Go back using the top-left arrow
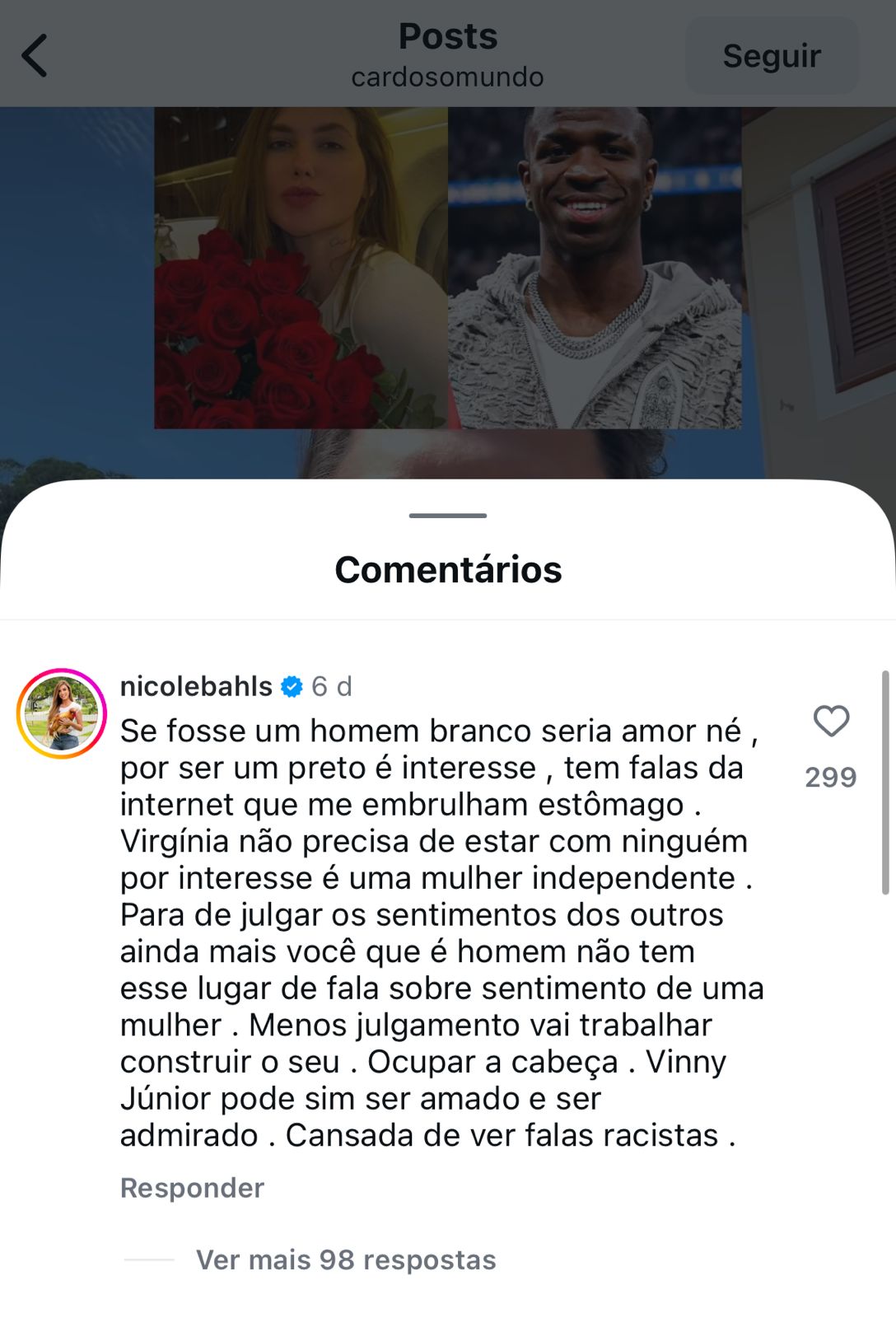Screen dimensions: 896x1318 [x=35, y=56]
